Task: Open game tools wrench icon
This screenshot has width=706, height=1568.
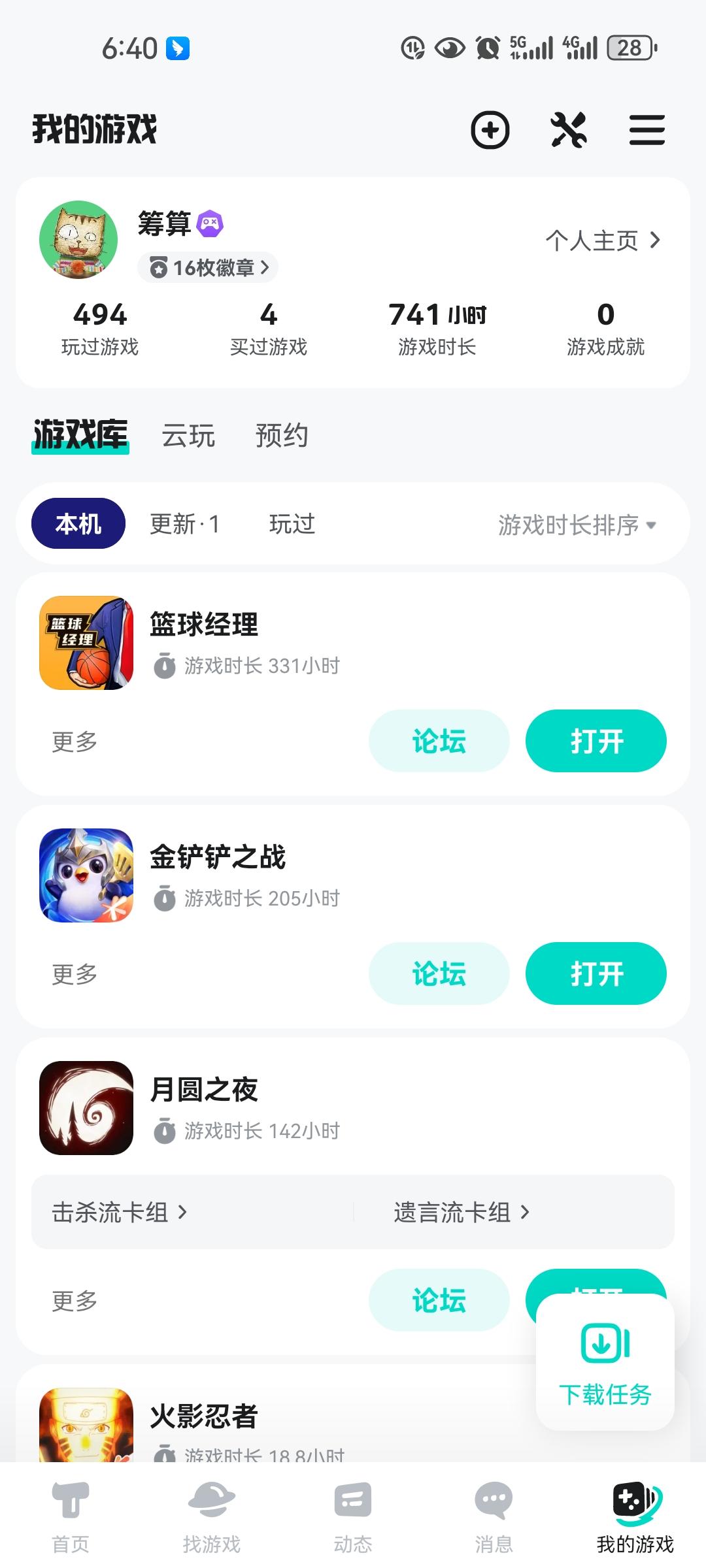Action: pos(569,130)
